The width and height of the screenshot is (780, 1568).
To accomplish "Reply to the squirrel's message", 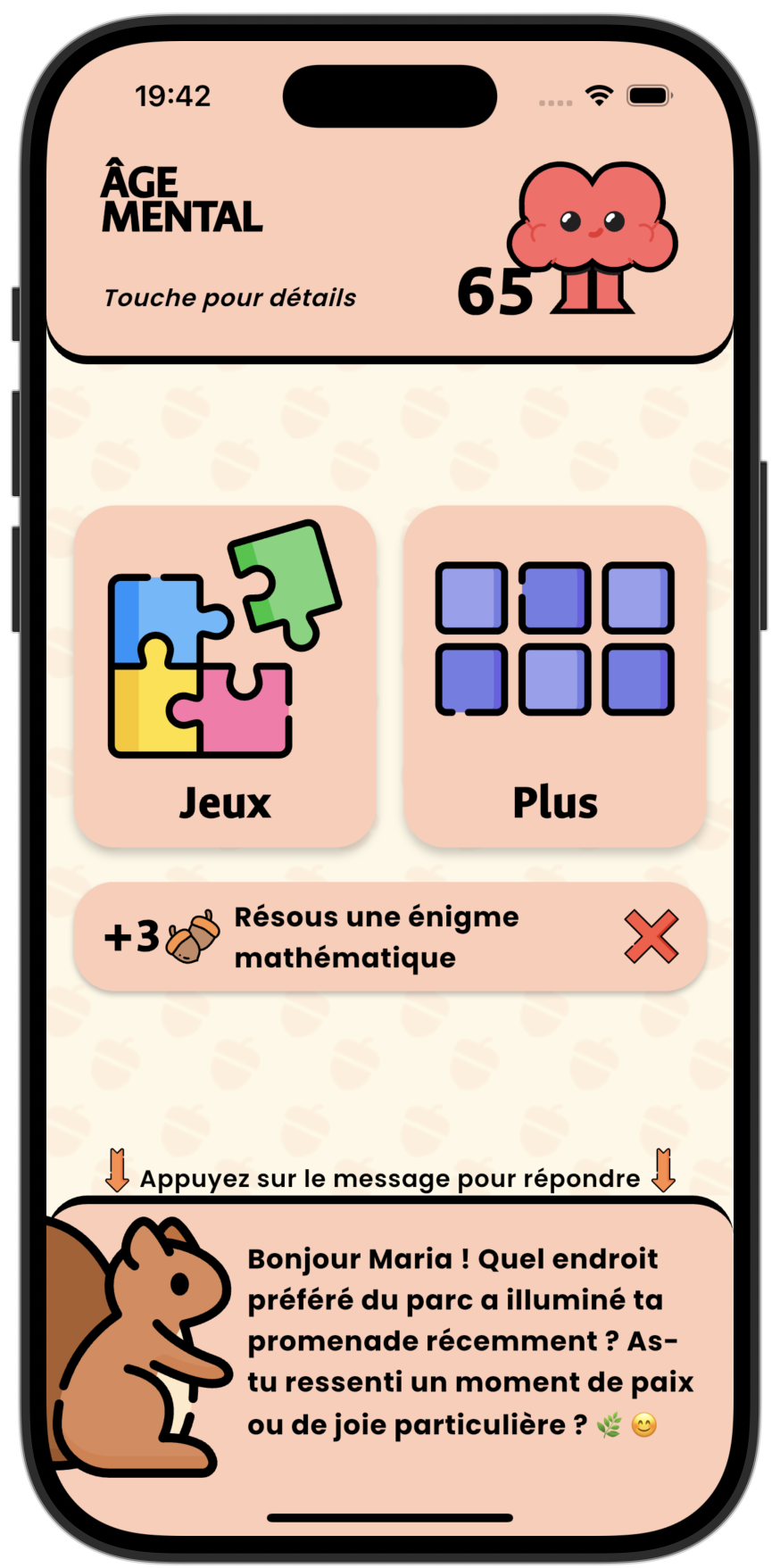I will click(x=469, y=1340).
